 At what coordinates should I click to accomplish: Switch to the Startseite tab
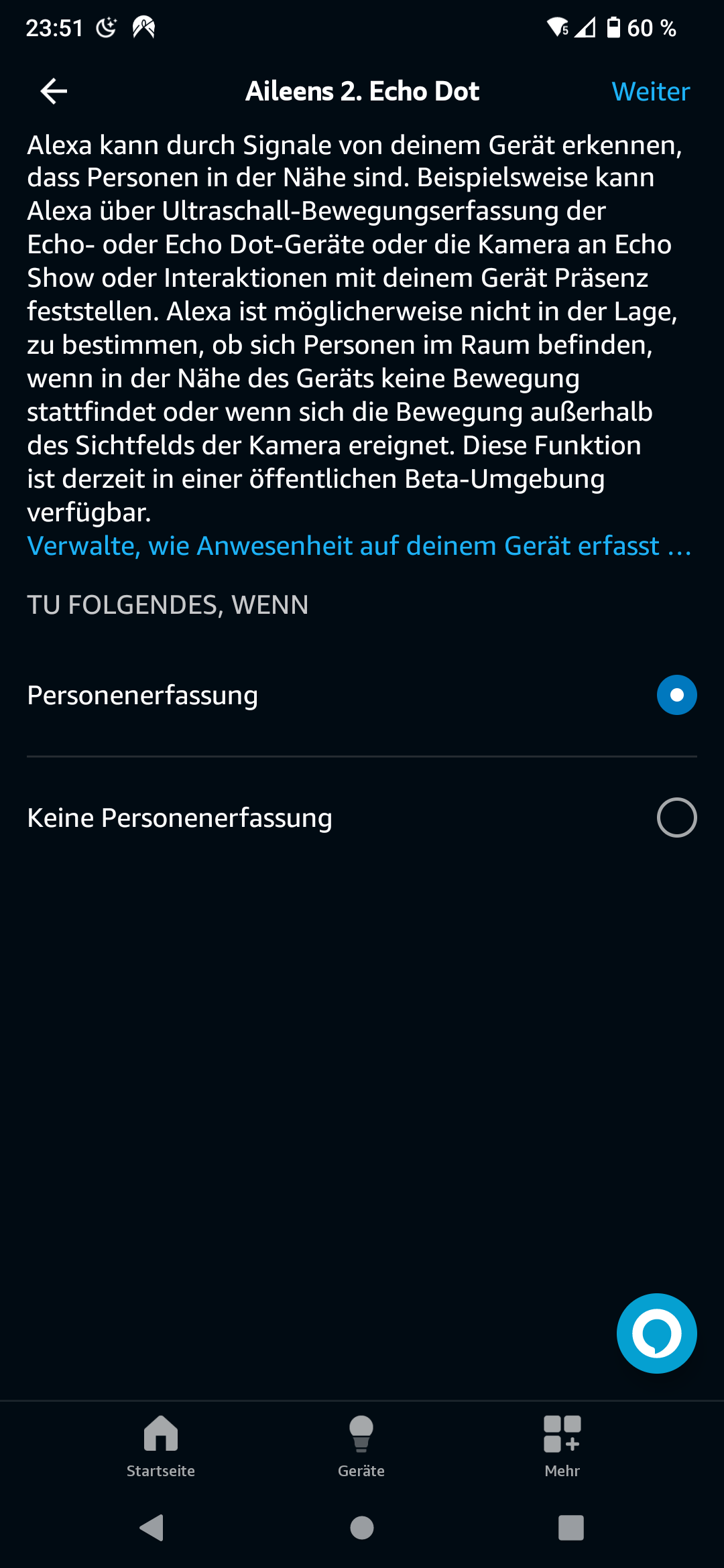coord(161,1444)
